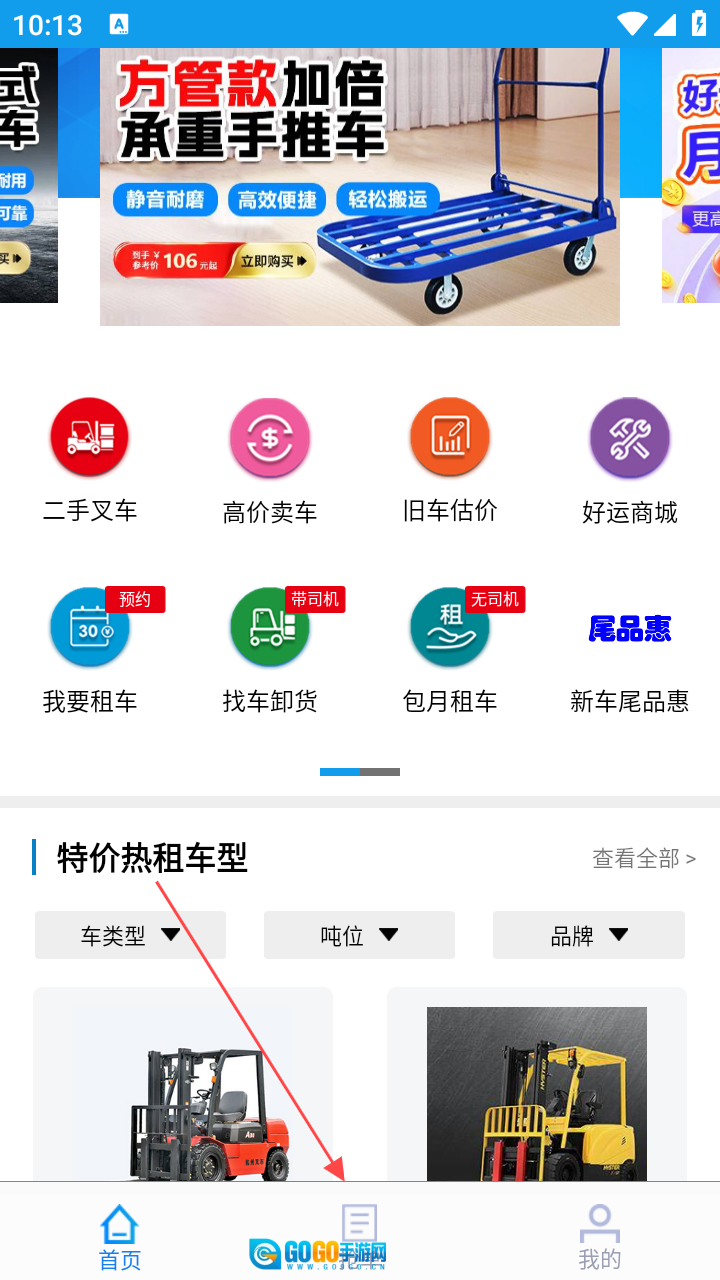
Task: Switch to the middle document tab
Action: point(359,1232)
